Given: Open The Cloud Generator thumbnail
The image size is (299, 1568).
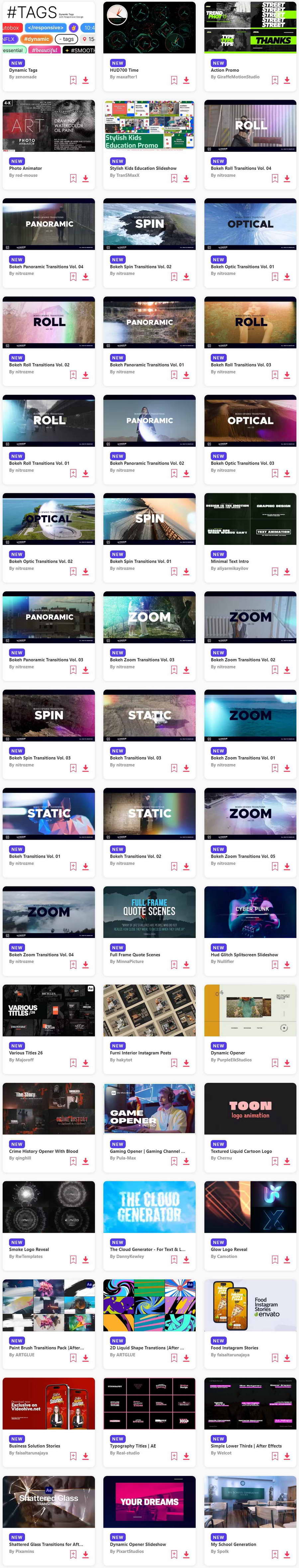Looking at the screenshot, I should coord(149,1207).
